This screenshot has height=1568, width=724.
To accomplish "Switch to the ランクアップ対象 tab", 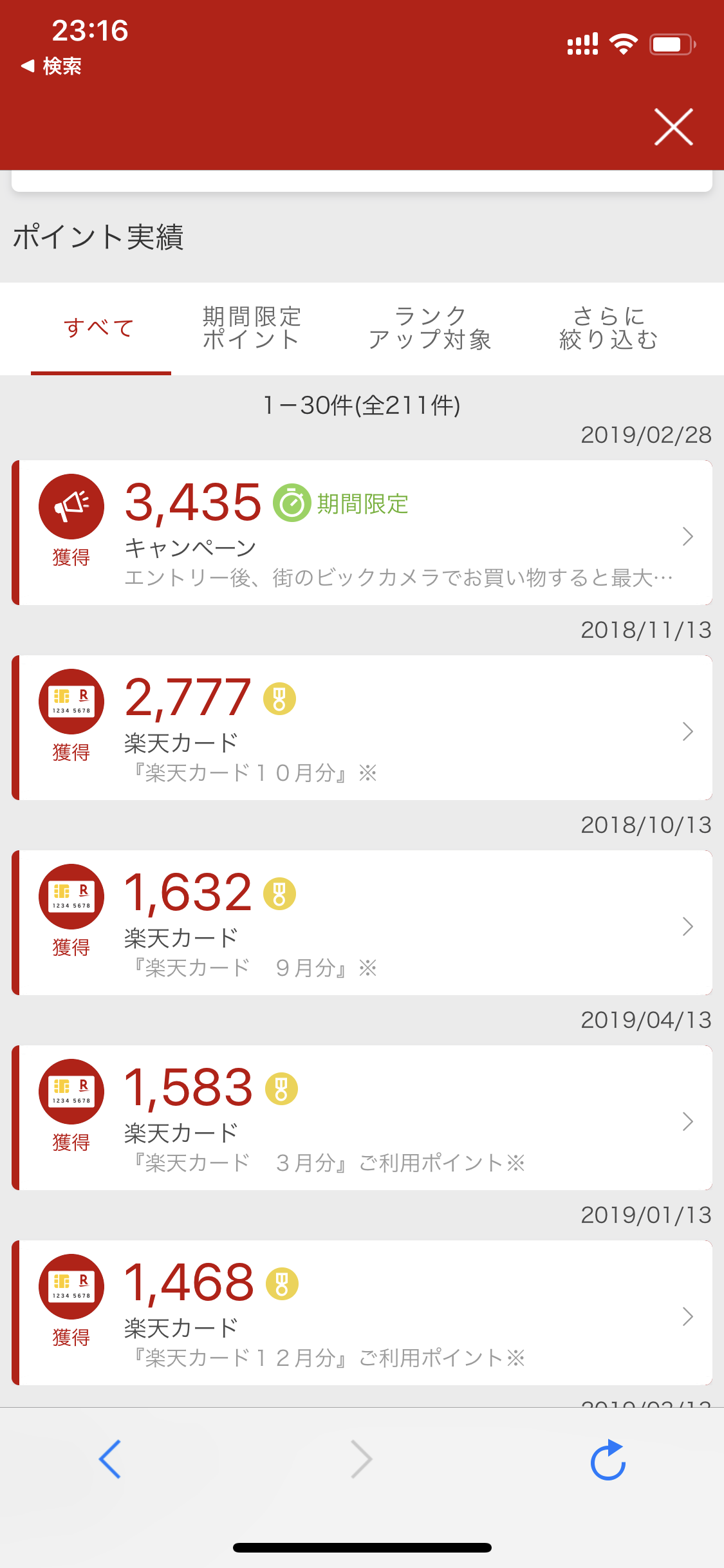I will coord(430,328).
